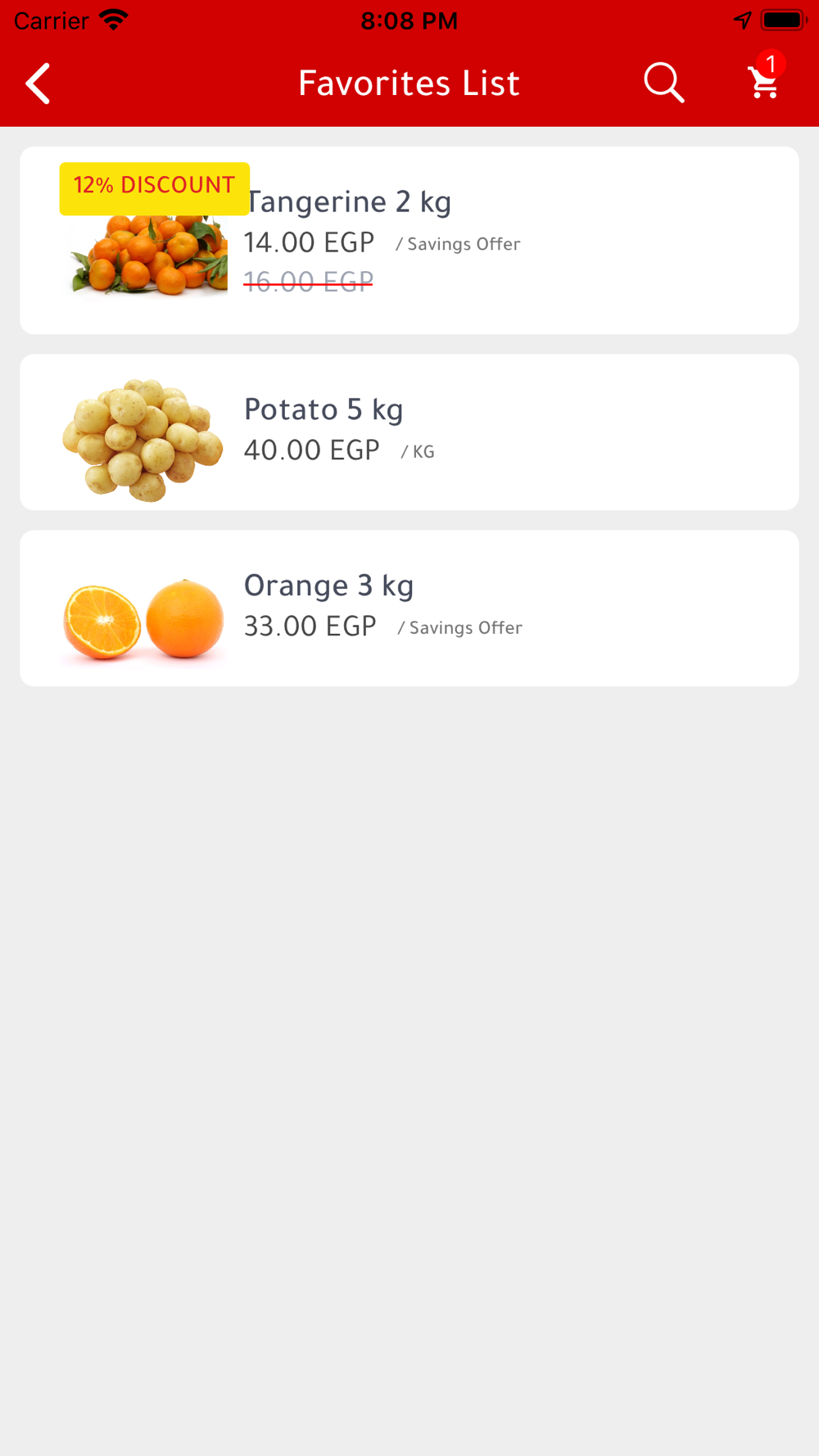This screenshot has height=1456, width=819.
Task: Go back from Favorites List
Action: pos(38,84)
